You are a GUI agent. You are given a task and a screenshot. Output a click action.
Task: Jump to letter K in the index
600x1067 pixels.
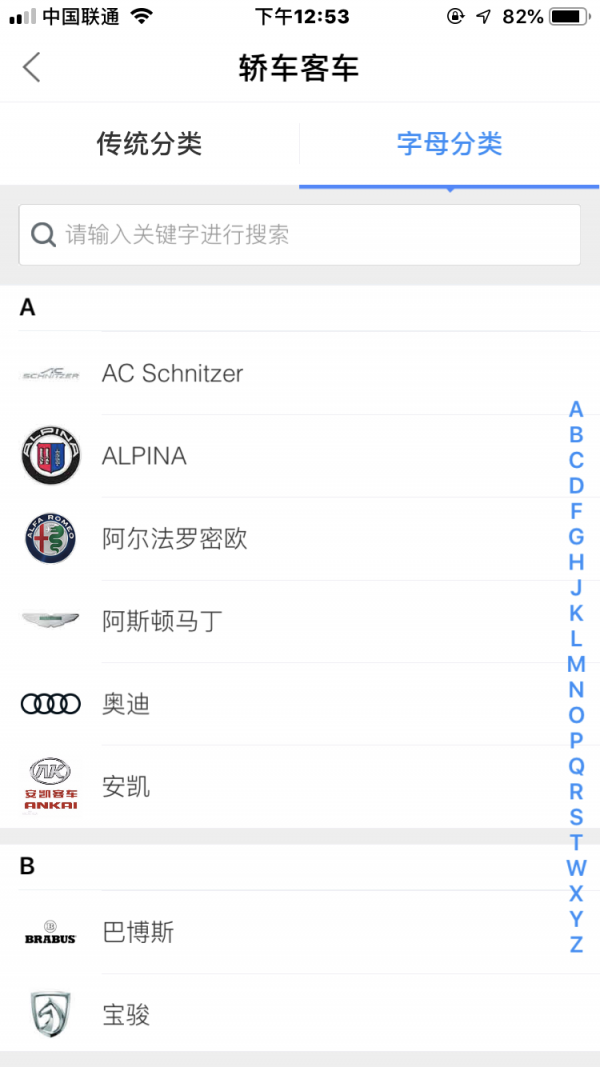tap(576, 613)
